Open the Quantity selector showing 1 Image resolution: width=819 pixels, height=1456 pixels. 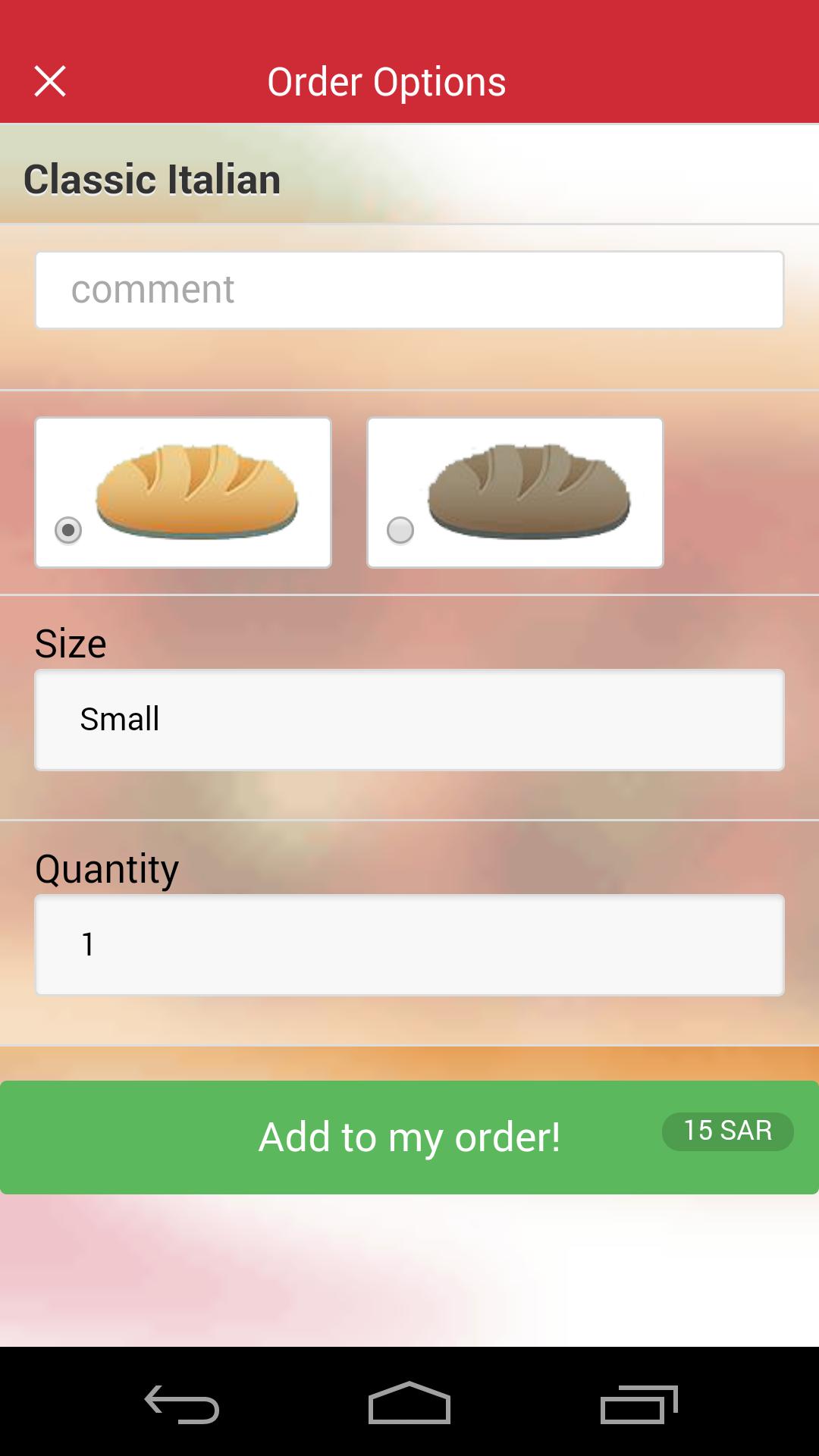[x=409, y=944]
